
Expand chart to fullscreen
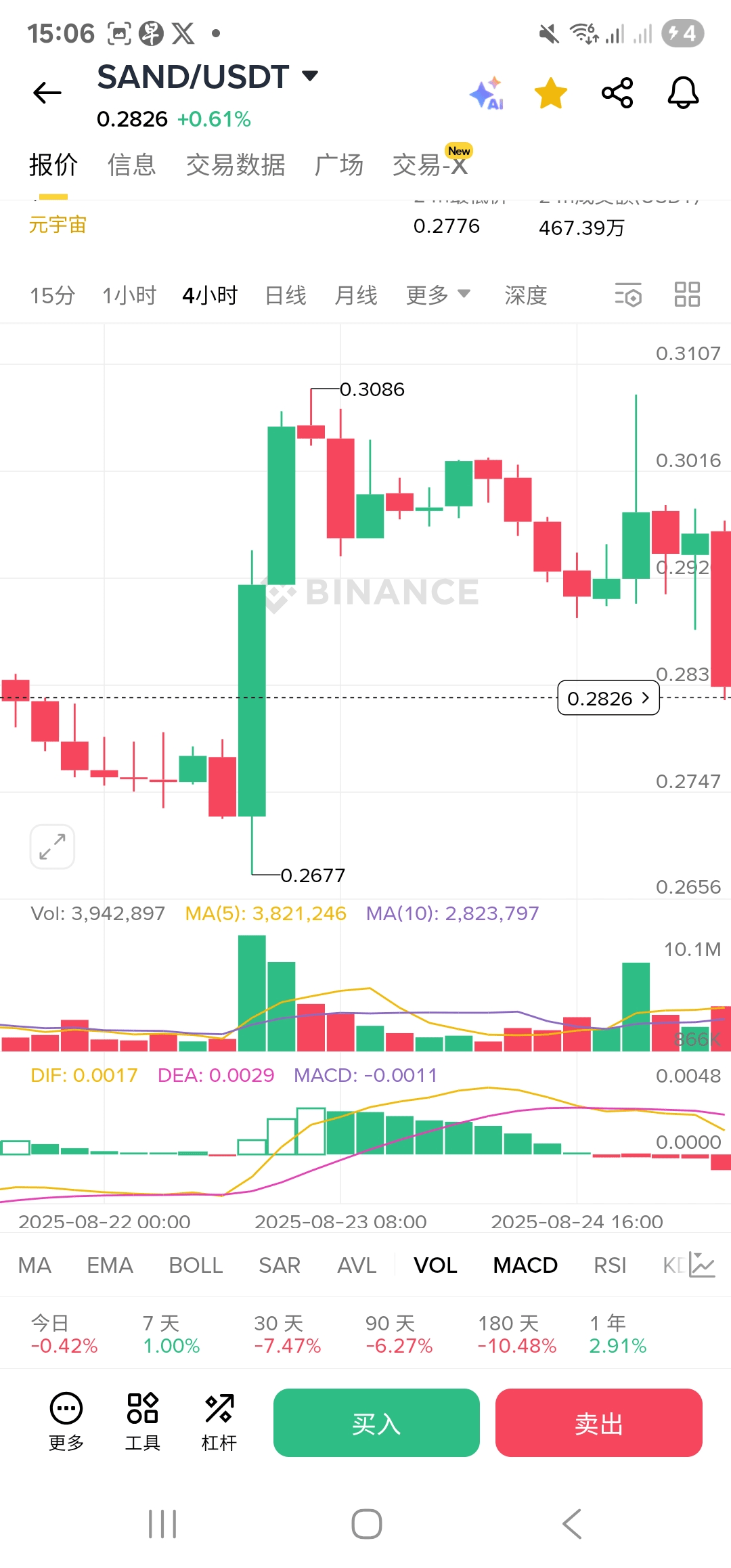pos(52,846)
